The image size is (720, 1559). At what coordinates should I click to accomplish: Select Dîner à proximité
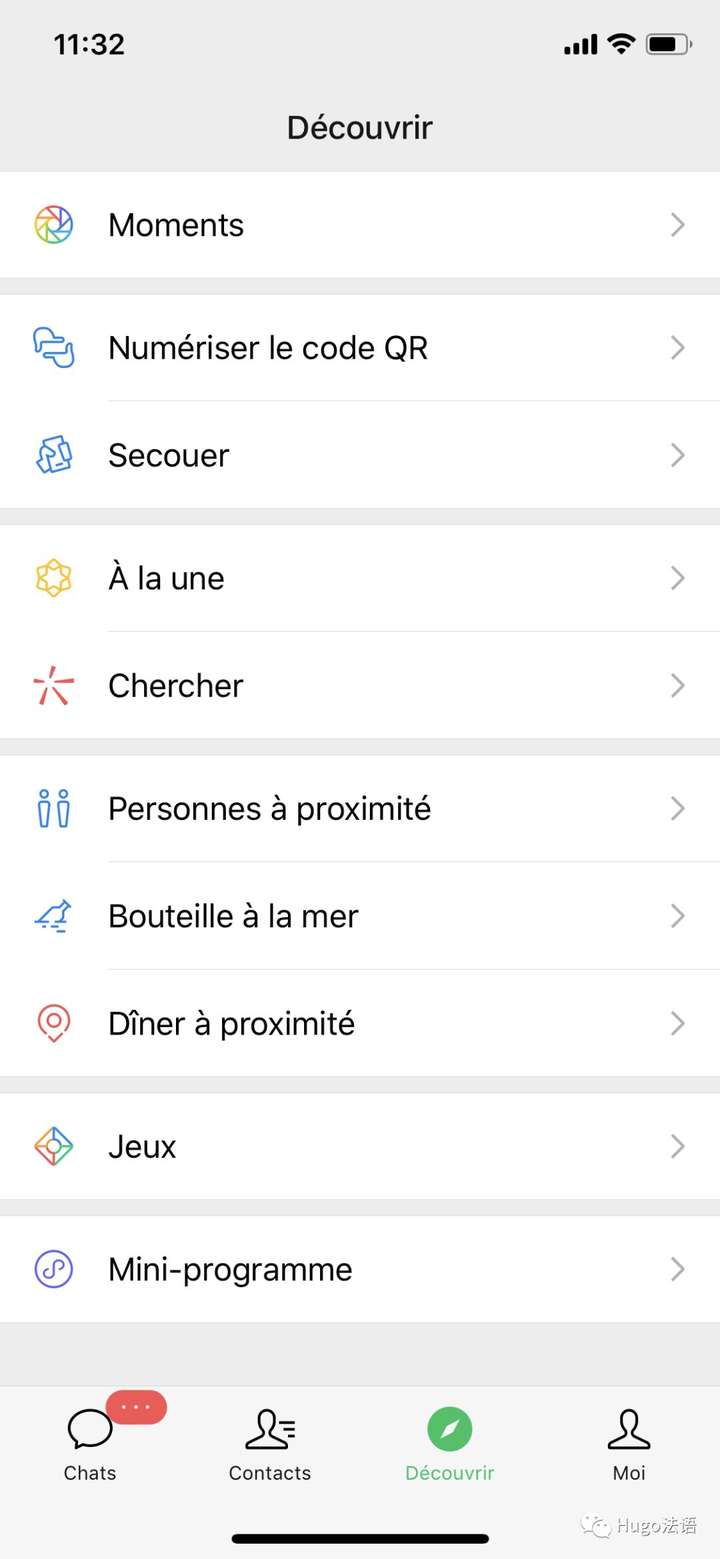click(x=360, y=1023)
